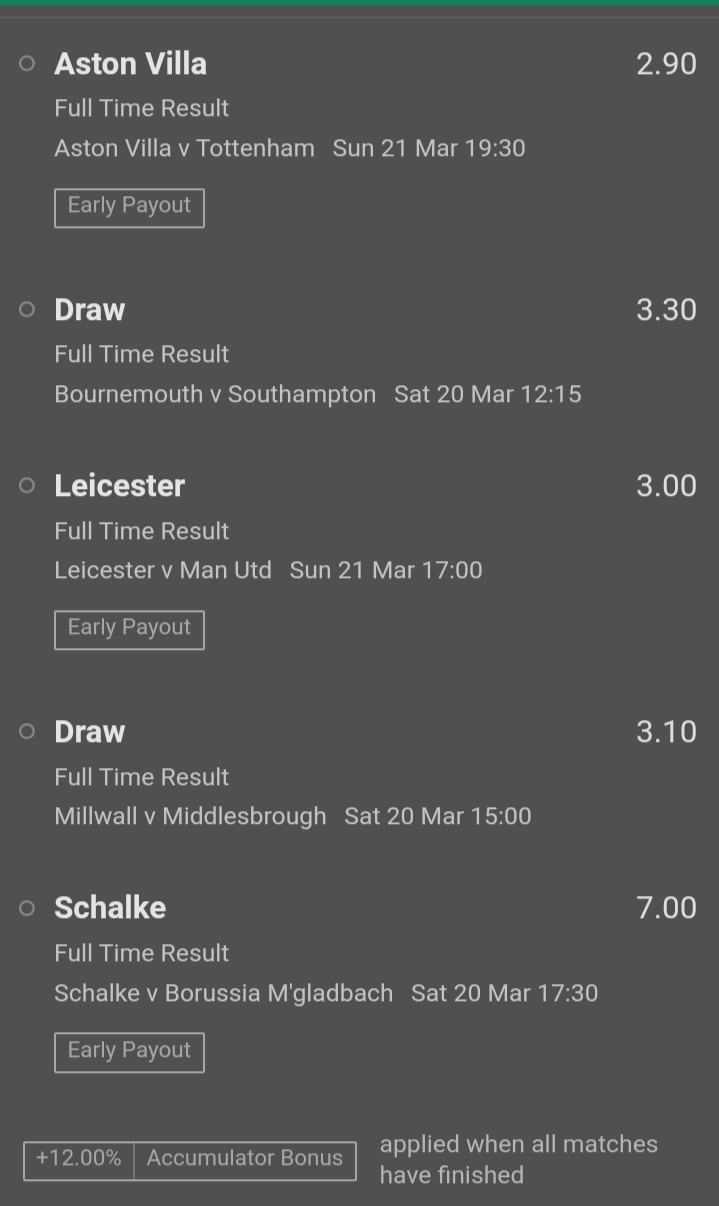Tap Early Payout under Aston Villa selection
This screenshot has width=719, height=1206.
pos(129,207)
